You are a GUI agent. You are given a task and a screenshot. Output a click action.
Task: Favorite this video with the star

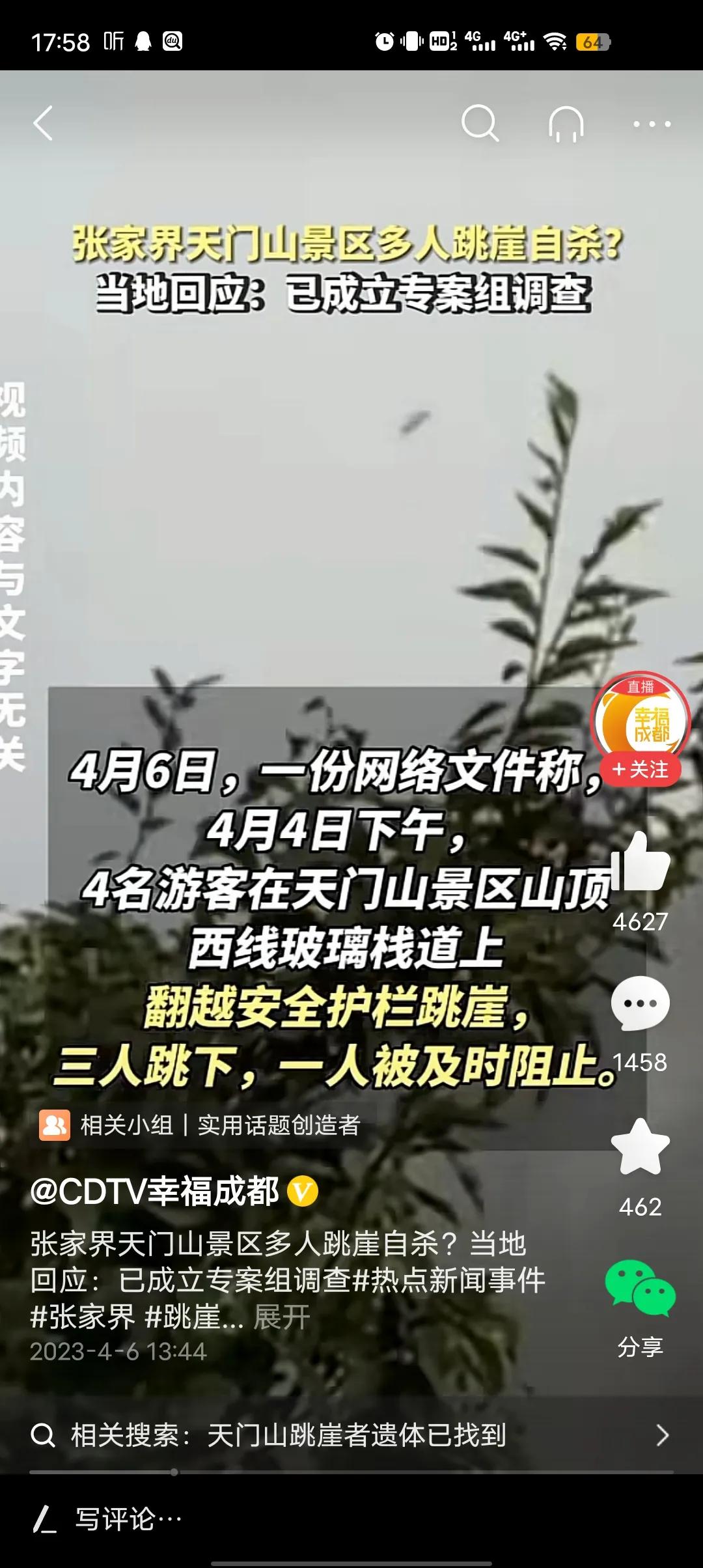pos(641,1147)
